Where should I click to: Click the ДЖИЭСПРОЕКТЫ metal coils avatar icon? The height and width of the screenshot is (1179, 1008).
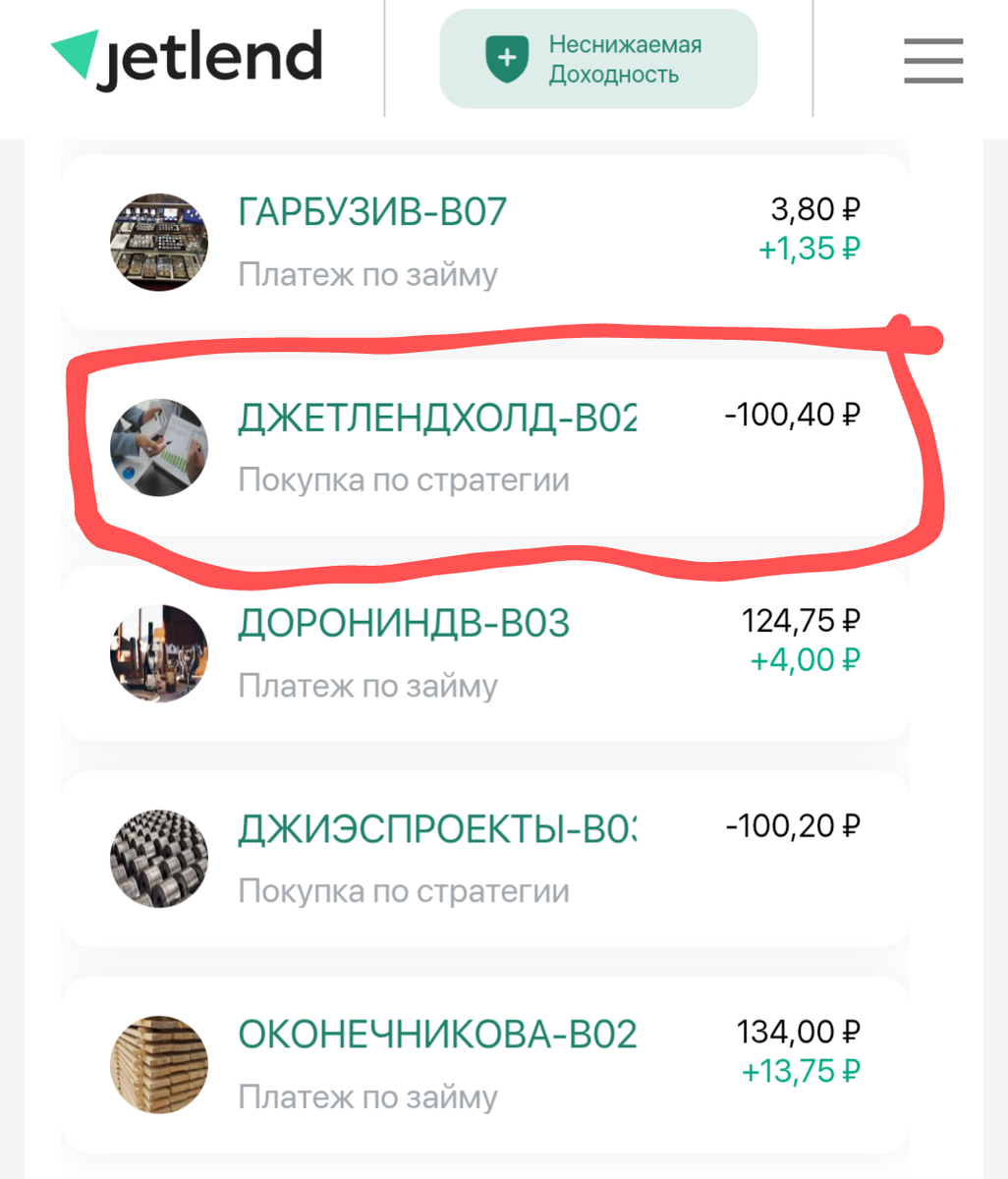(159, 856)
